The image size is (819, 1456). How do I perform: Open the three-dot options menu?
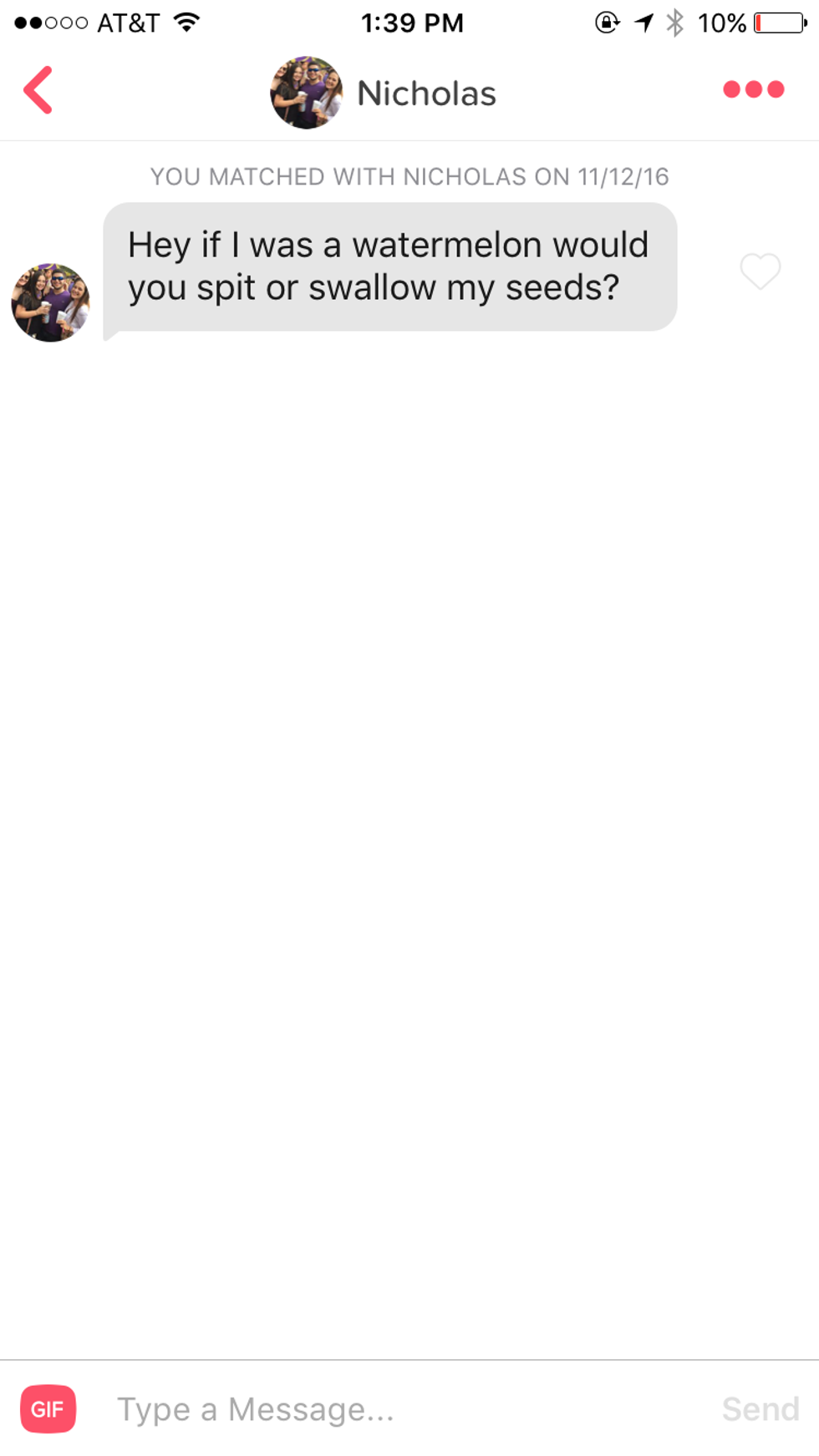753,89
